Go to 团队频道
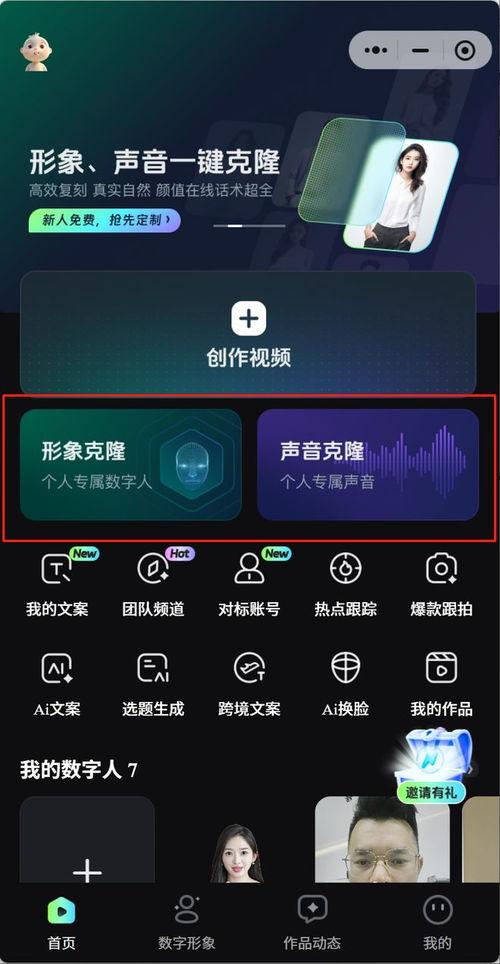 (153, 583)
